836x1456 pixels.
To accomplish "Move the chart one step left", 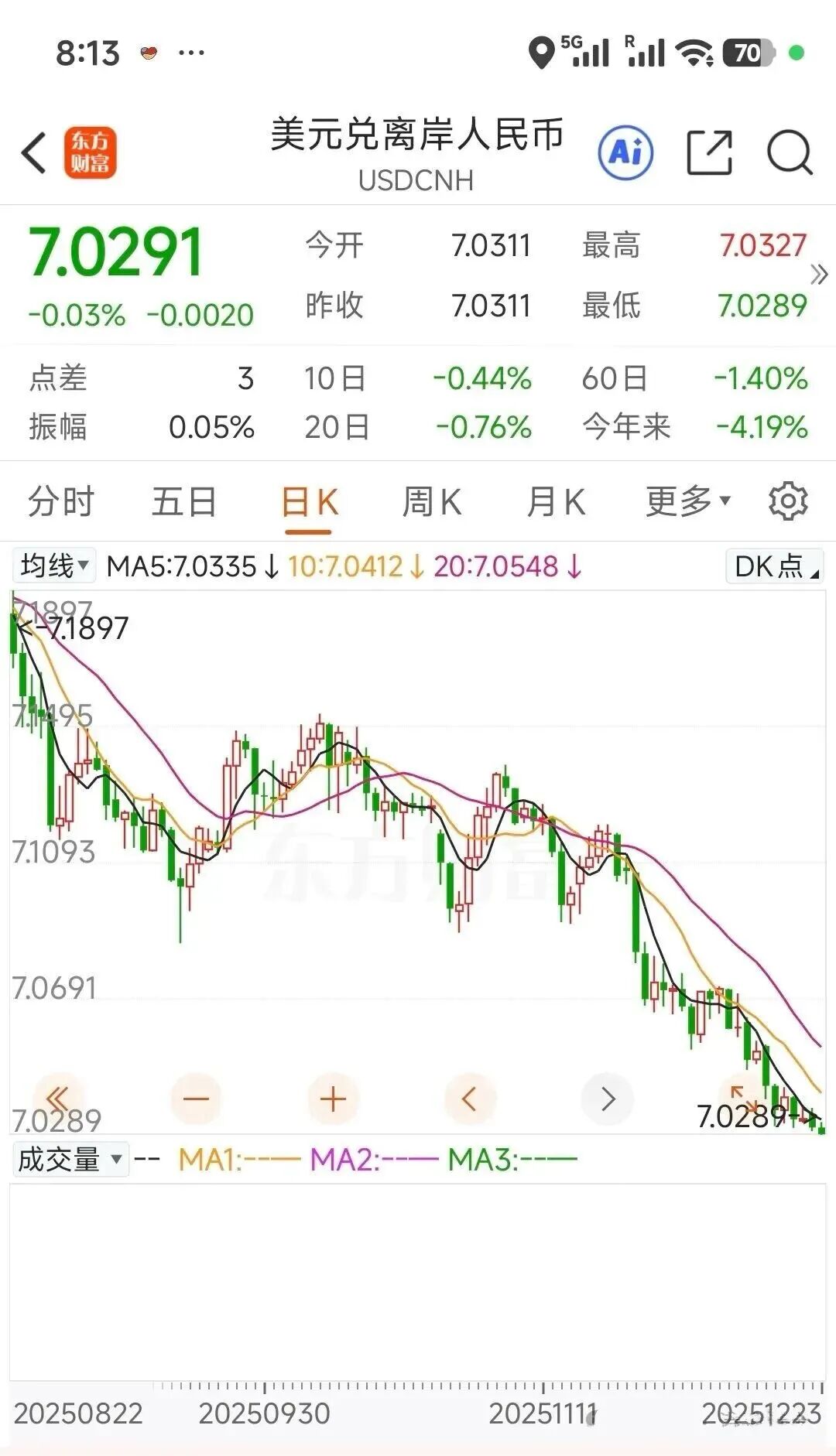I will click(469, 1099).
